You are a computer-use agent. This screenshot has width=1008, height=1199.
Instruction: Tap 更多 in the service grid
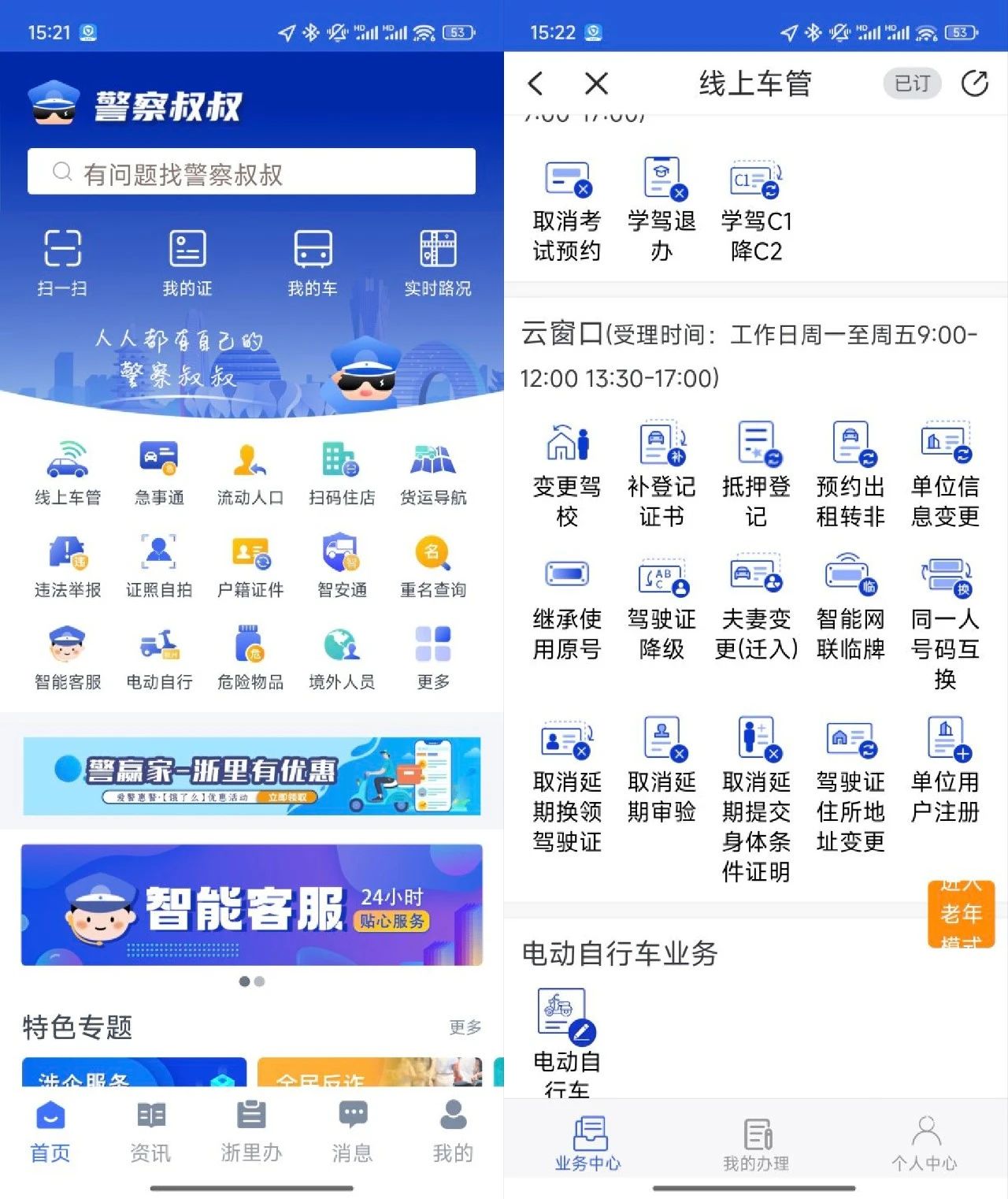(433, 658)
